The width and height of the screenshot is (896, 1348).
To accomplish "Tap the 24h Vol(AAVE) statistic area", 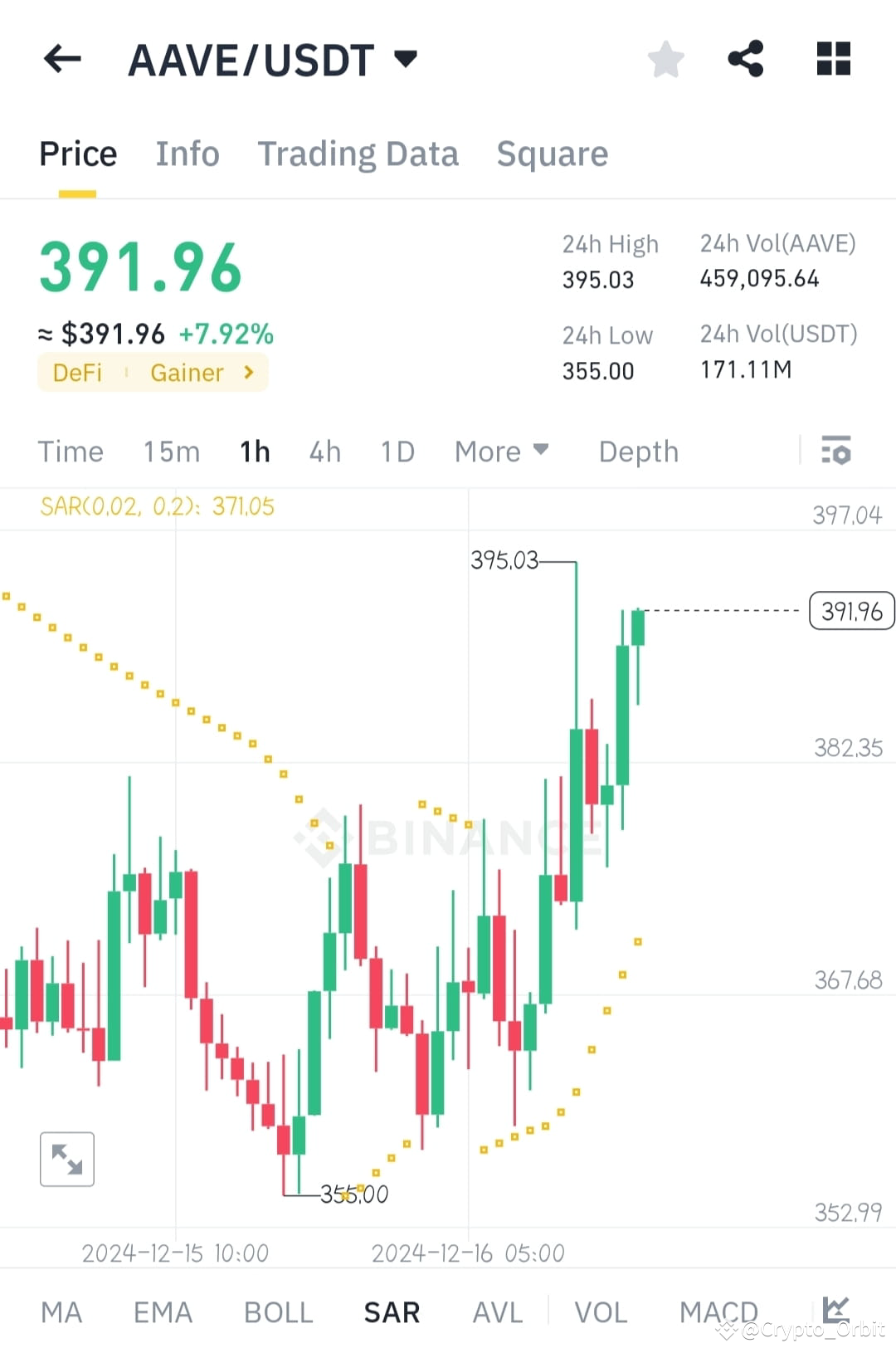I will (x=777, y=261).
